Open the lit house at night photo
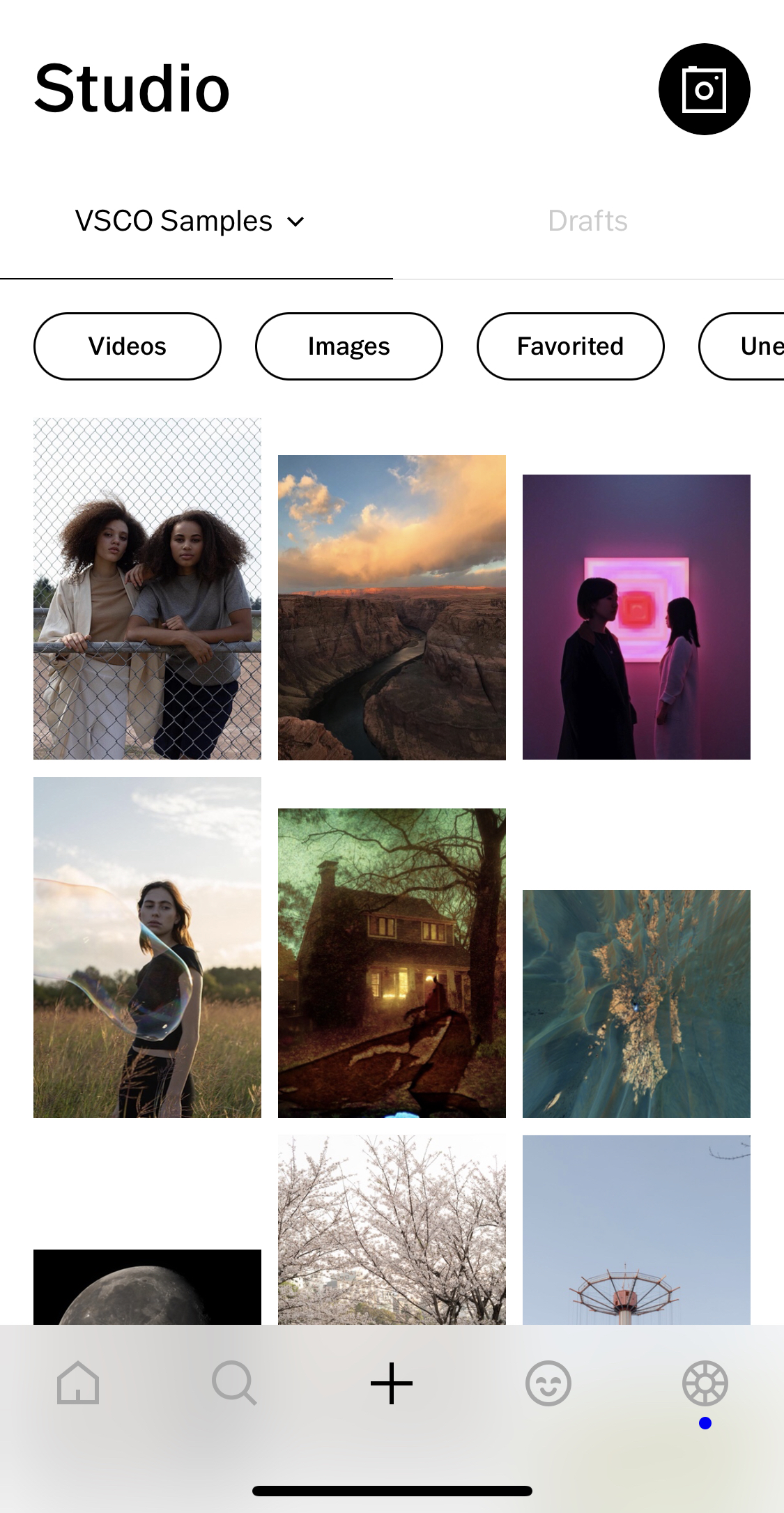The image size is (784, 1513). 392,962
